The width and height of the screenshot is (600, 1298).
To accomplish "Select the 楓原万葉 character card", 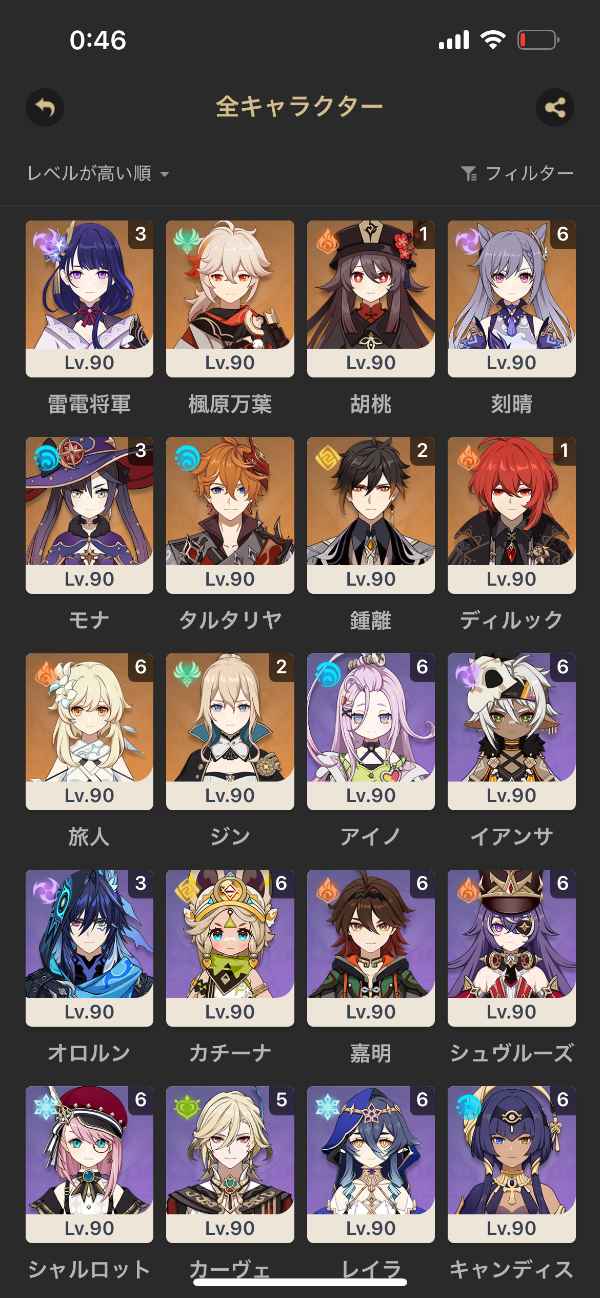I will [x=230, y=298].
